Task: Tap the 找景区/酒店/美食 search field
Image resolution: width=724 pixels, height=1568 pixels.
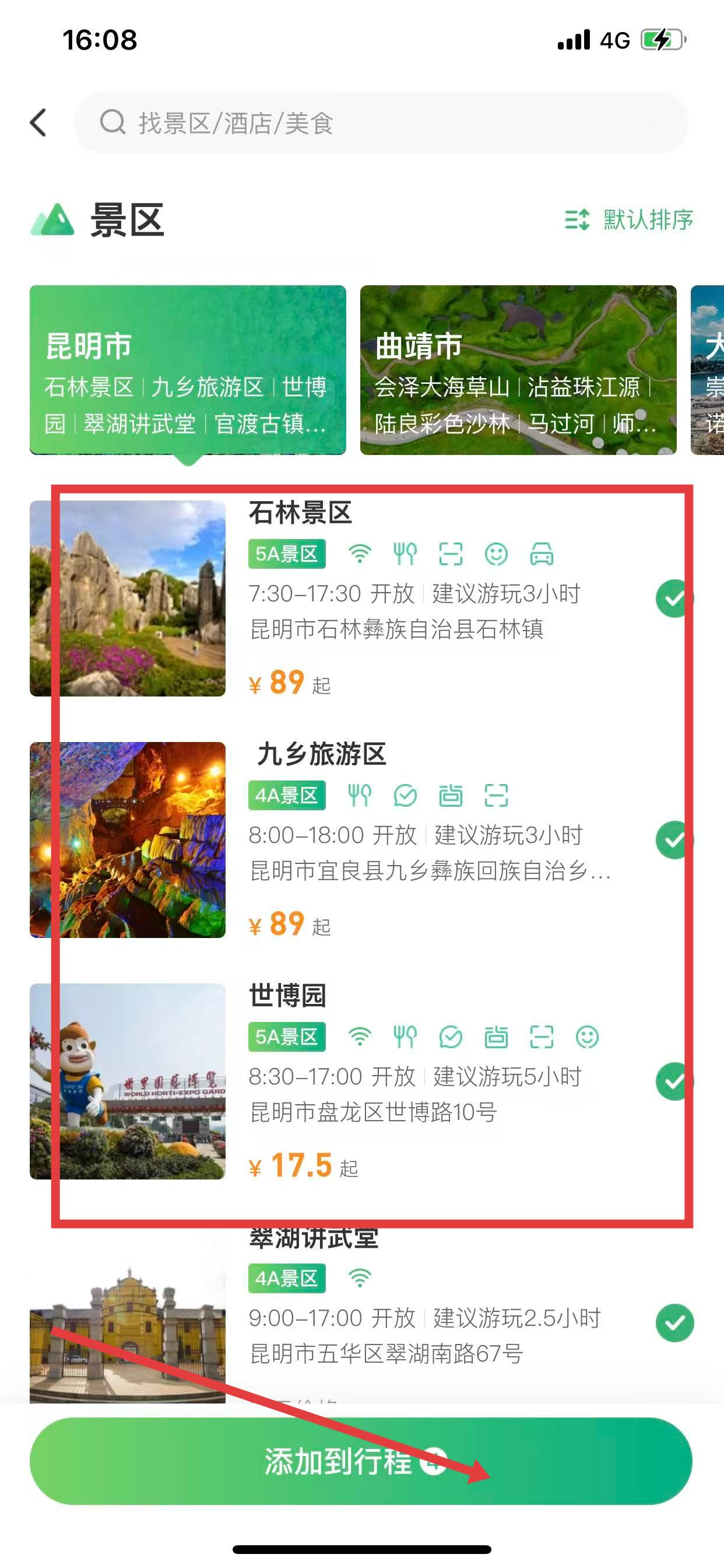Action: click(381, 123)
